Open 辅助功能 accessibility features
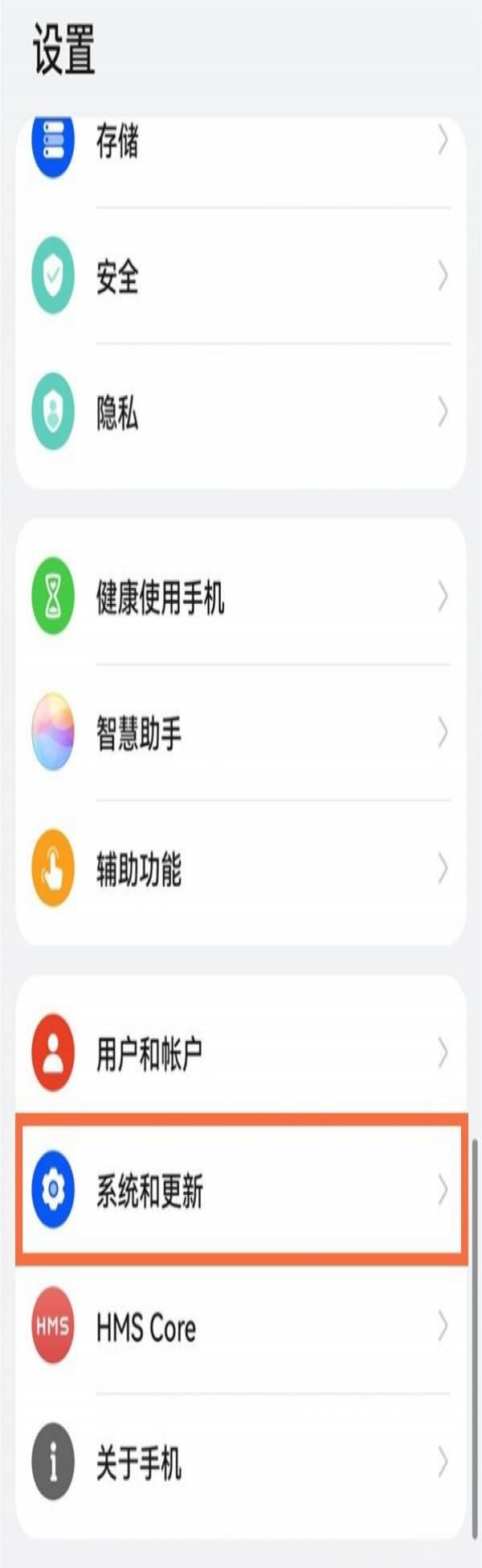This screenshot has width=482, height=1568. pos(241,869)
